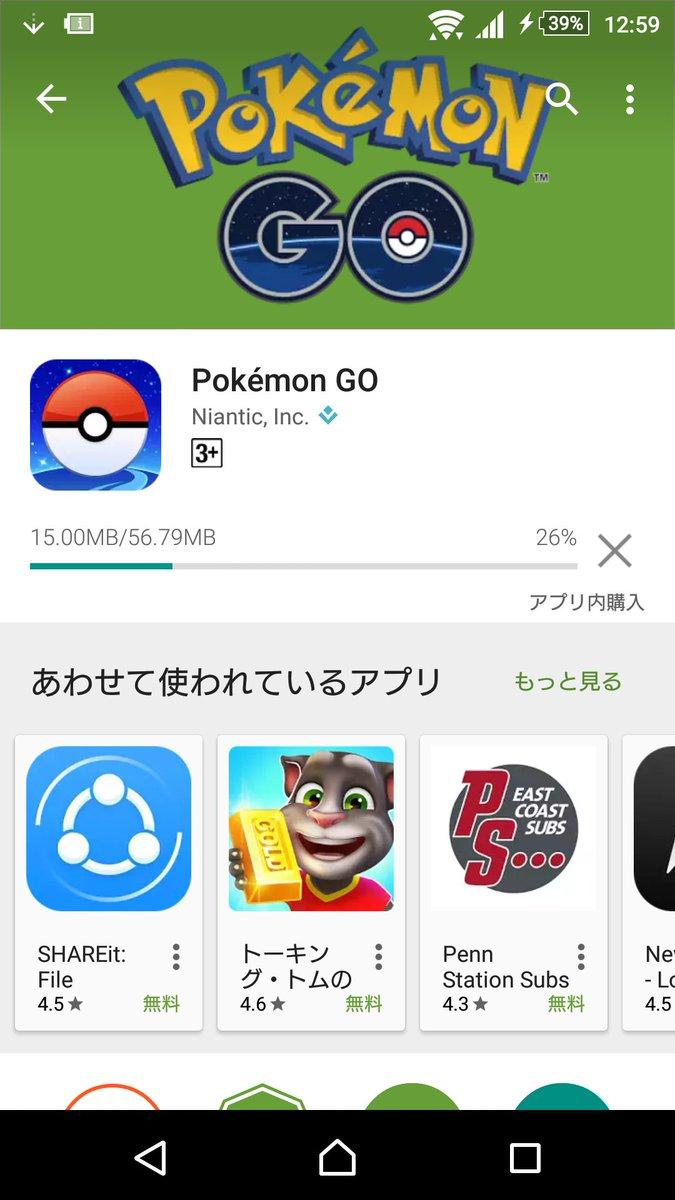
Task: Open options menu on トーキング・トム card
Action: (378, 957)
